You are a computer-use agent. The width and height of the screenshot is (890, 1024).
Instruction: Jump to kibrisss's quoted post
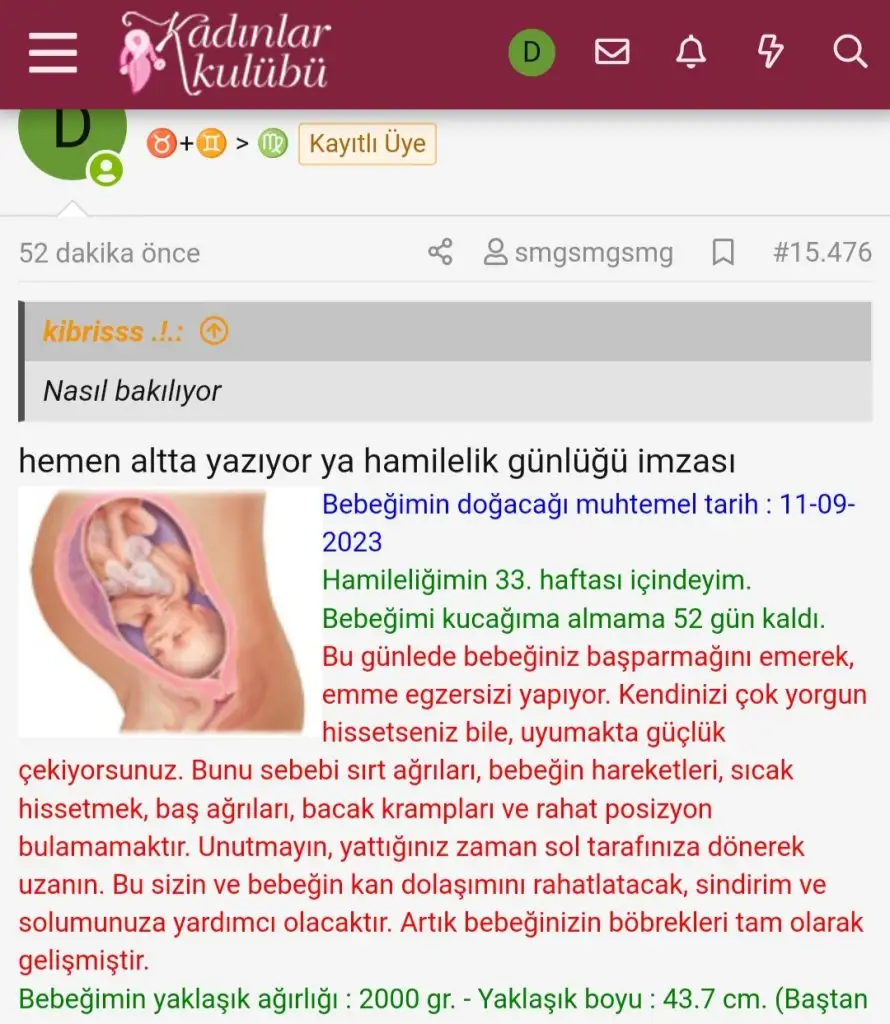[214, 332]
